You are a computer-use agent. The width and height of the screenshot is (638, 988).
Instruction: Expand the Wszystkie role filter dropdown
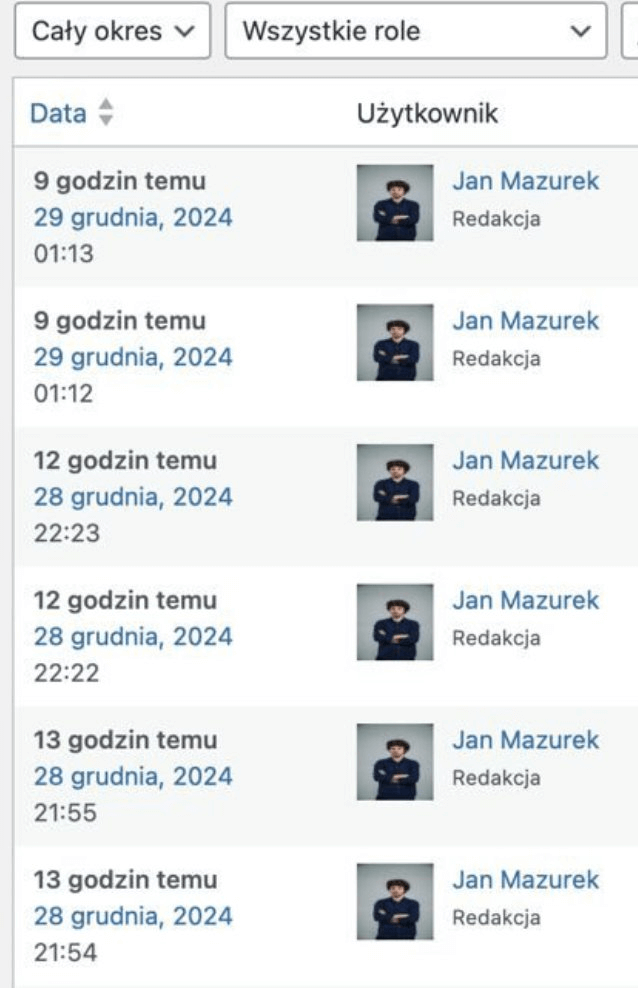tap(416, 31)
